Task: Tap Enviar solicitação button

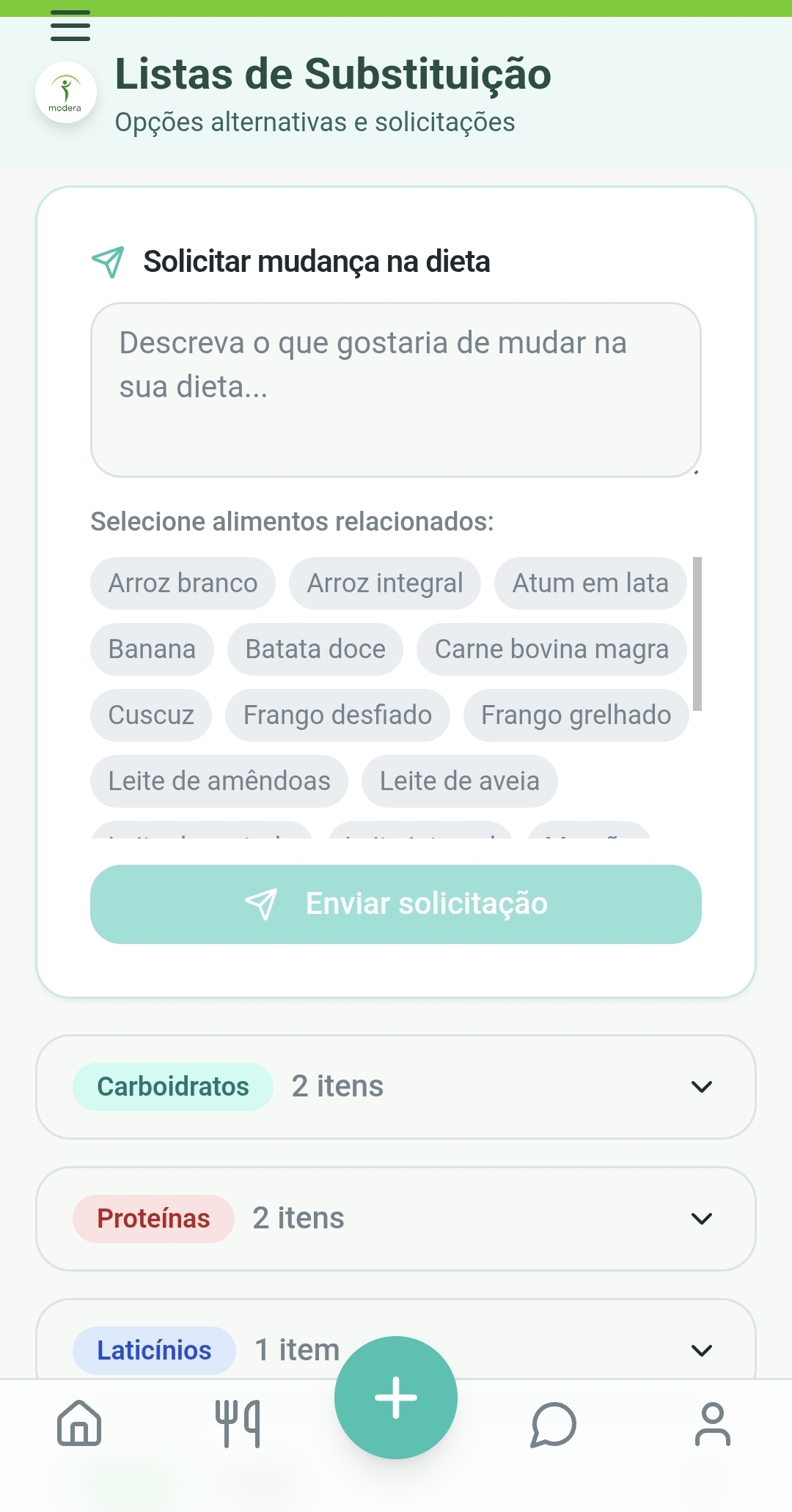Action: coord(395,904)
